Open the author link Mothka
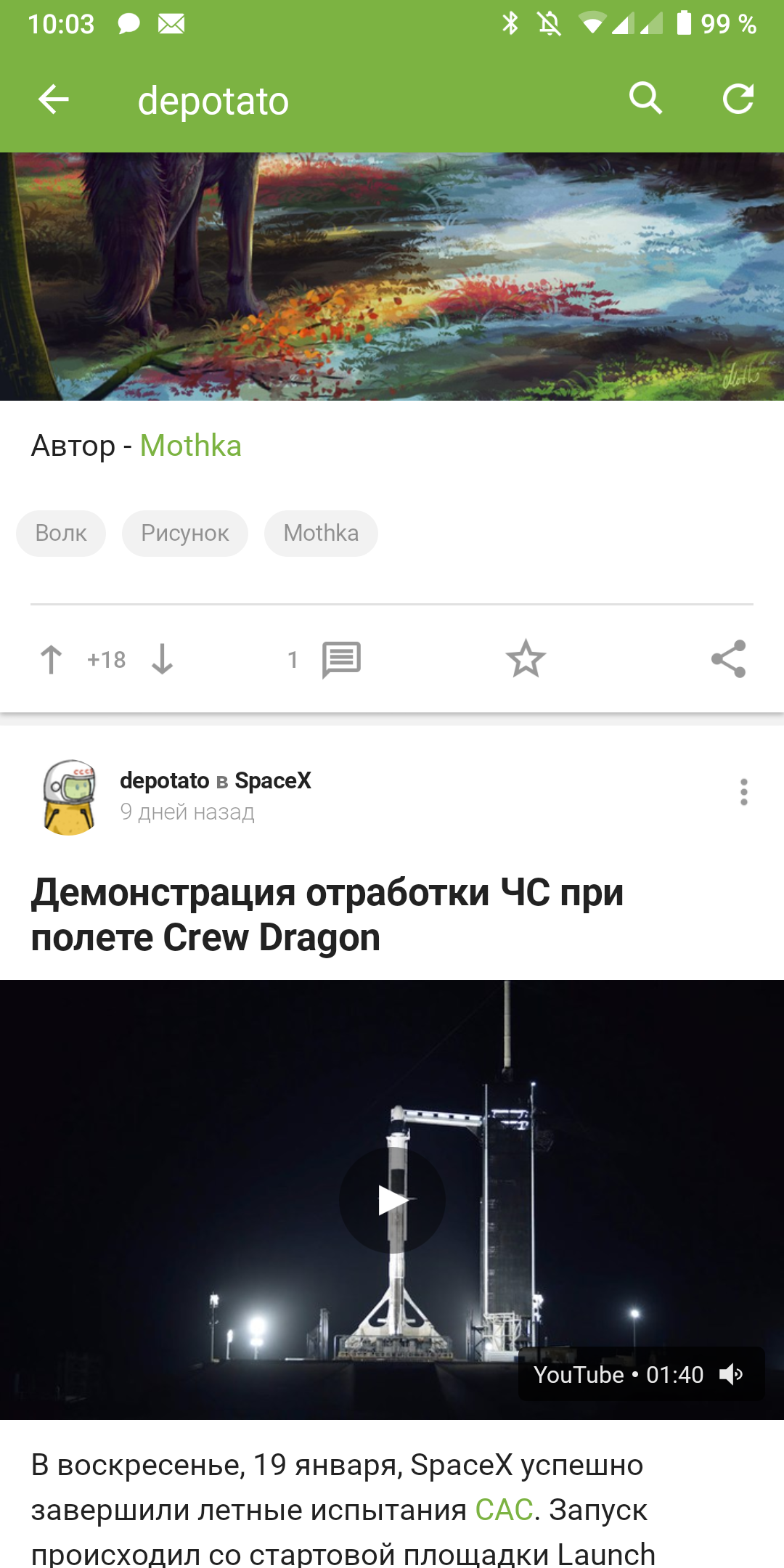 pyautogui.click(x=190, y=446)
